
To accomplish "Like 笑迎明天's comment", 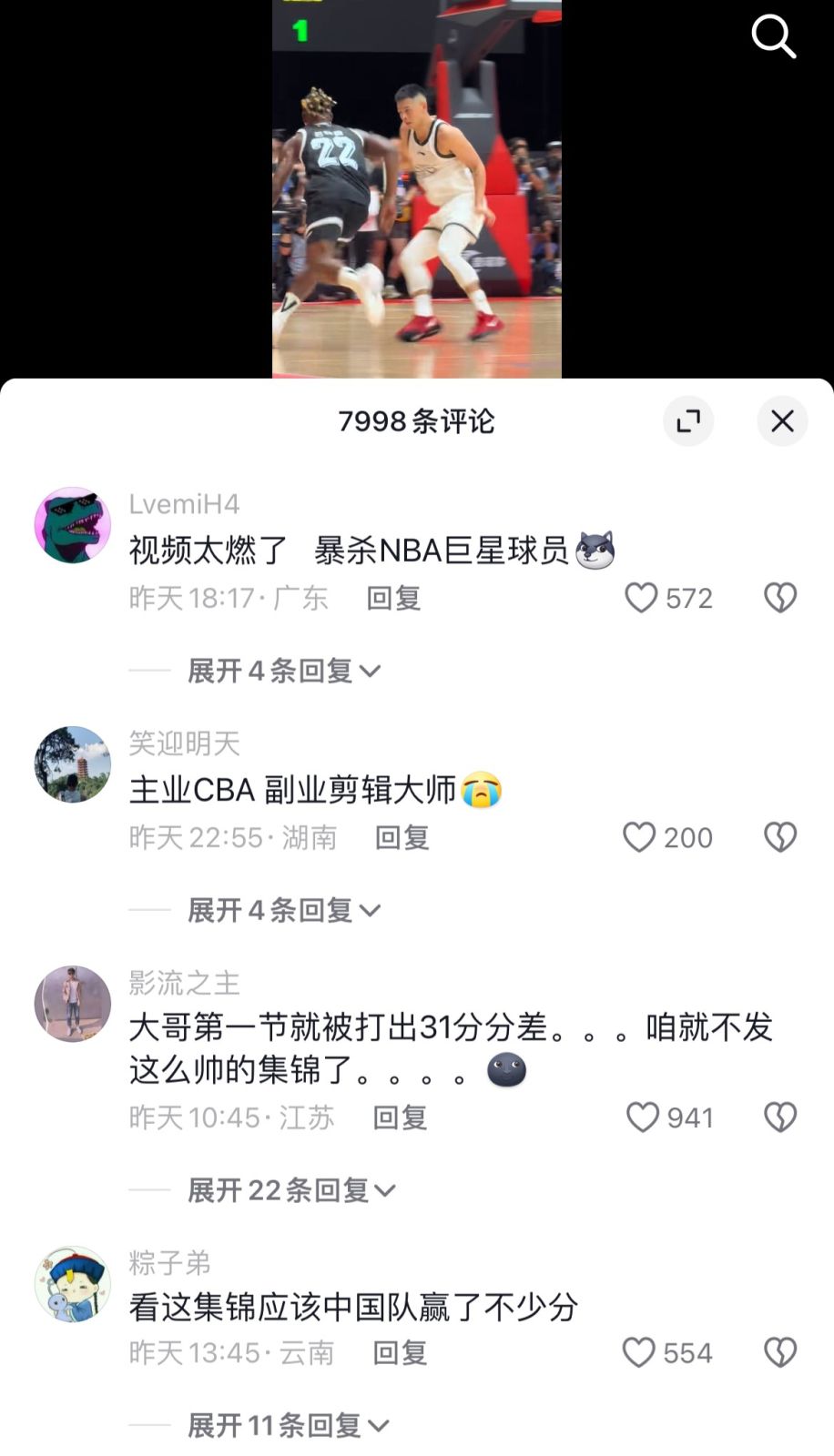I will [639, 837].
